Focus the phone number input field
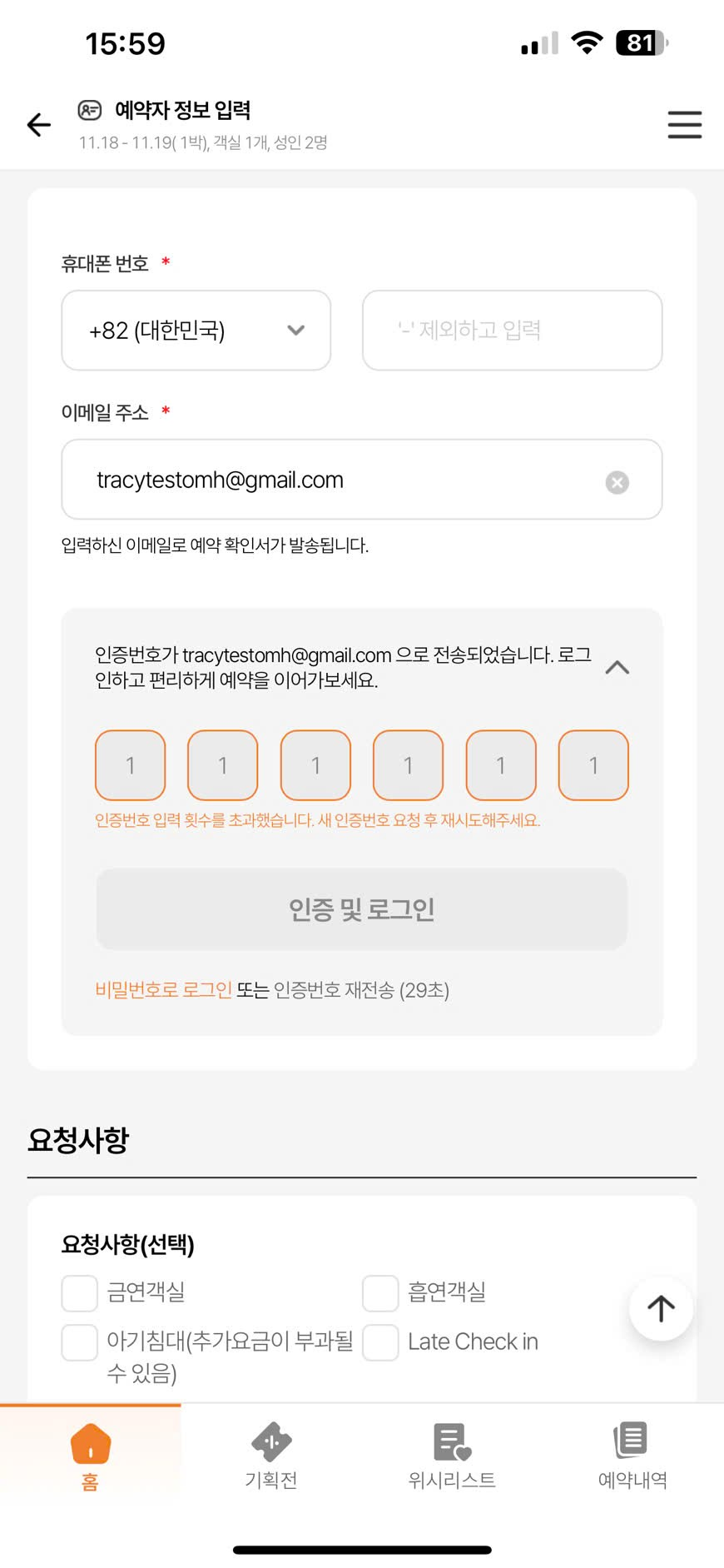Image resolution: width=724 pixels, height=1568 pixels. coord(512,331)
